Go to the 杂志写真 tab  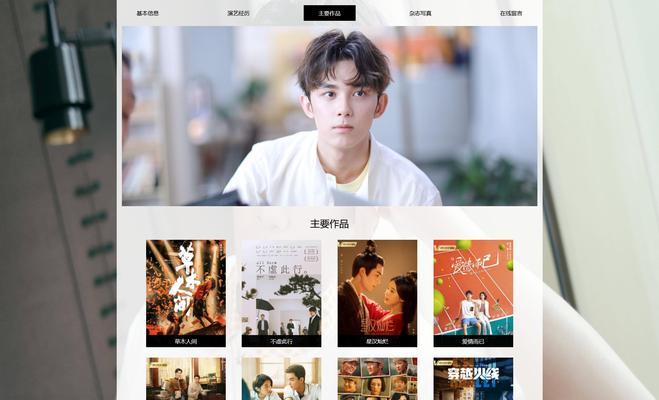pyautogui.click(x=420, y=13)
